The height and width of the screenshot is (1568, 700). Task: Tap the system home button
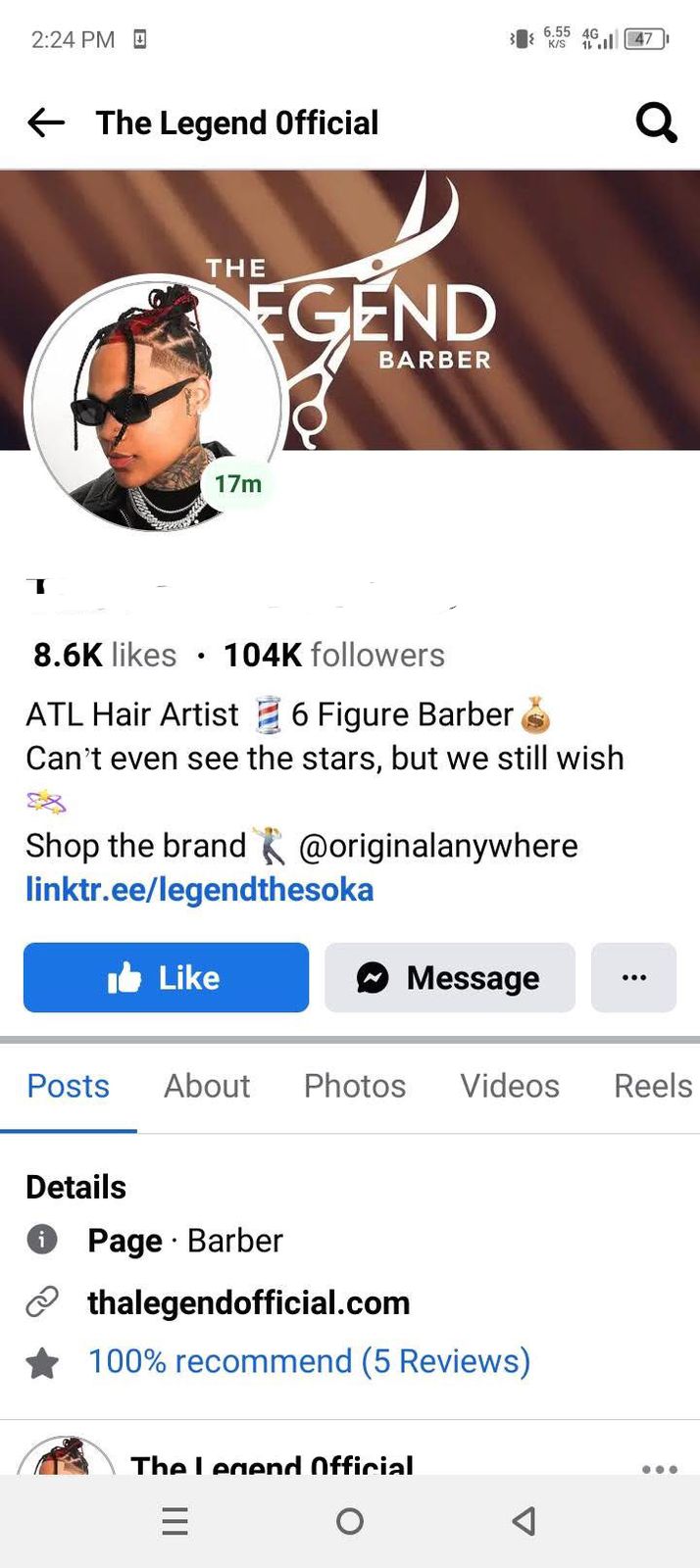coord(350,1521)
